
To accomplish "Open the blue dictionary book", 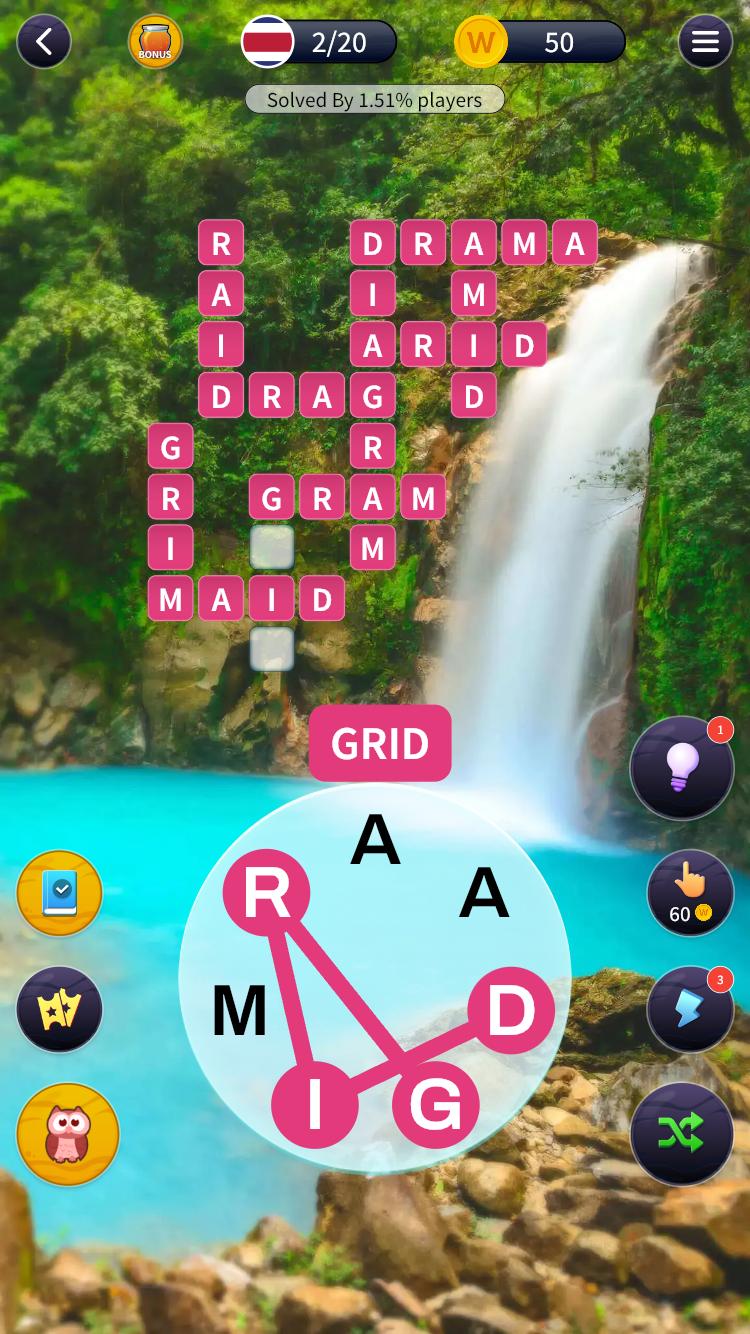I will point(60,893).
